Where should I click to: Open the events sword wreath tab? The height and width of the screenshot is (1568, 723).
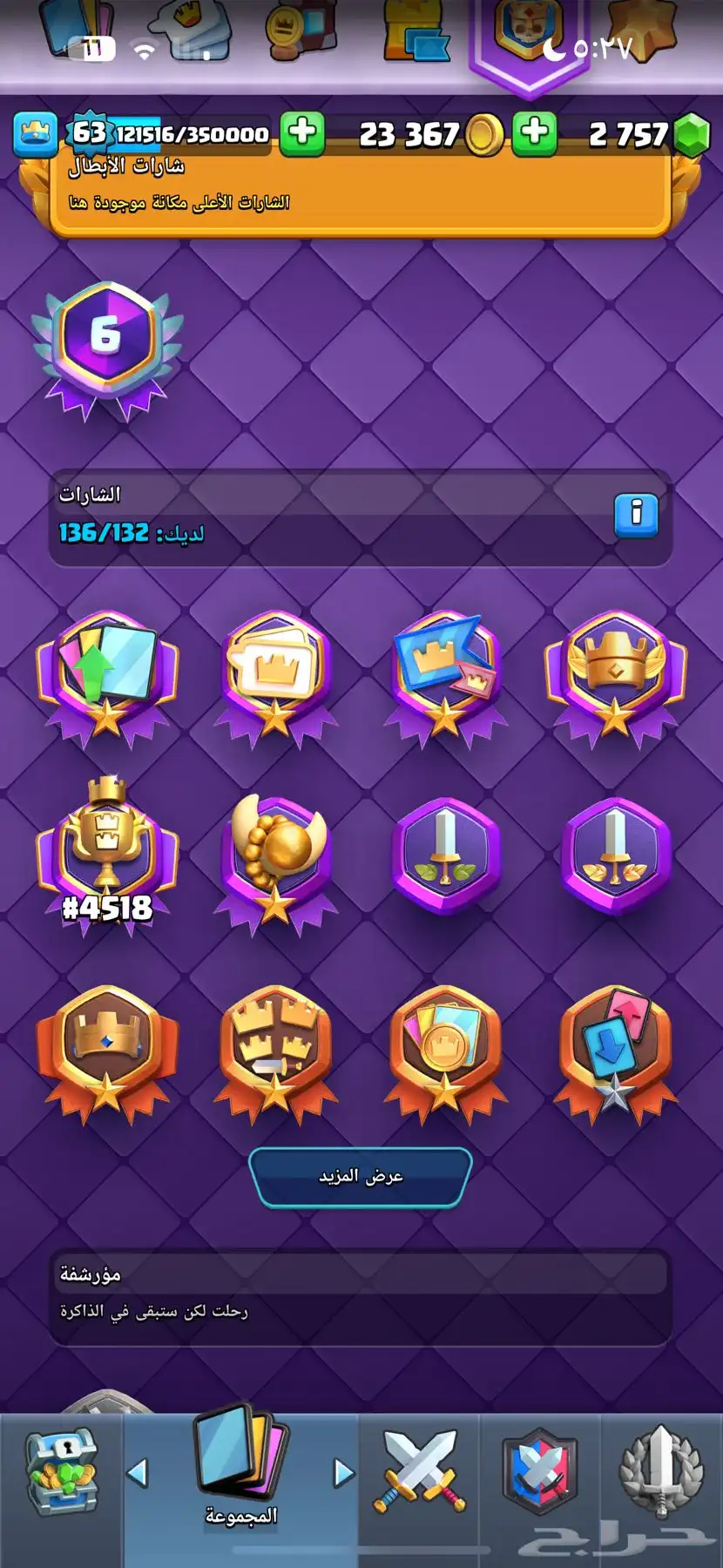click(x=660, y=1472)
